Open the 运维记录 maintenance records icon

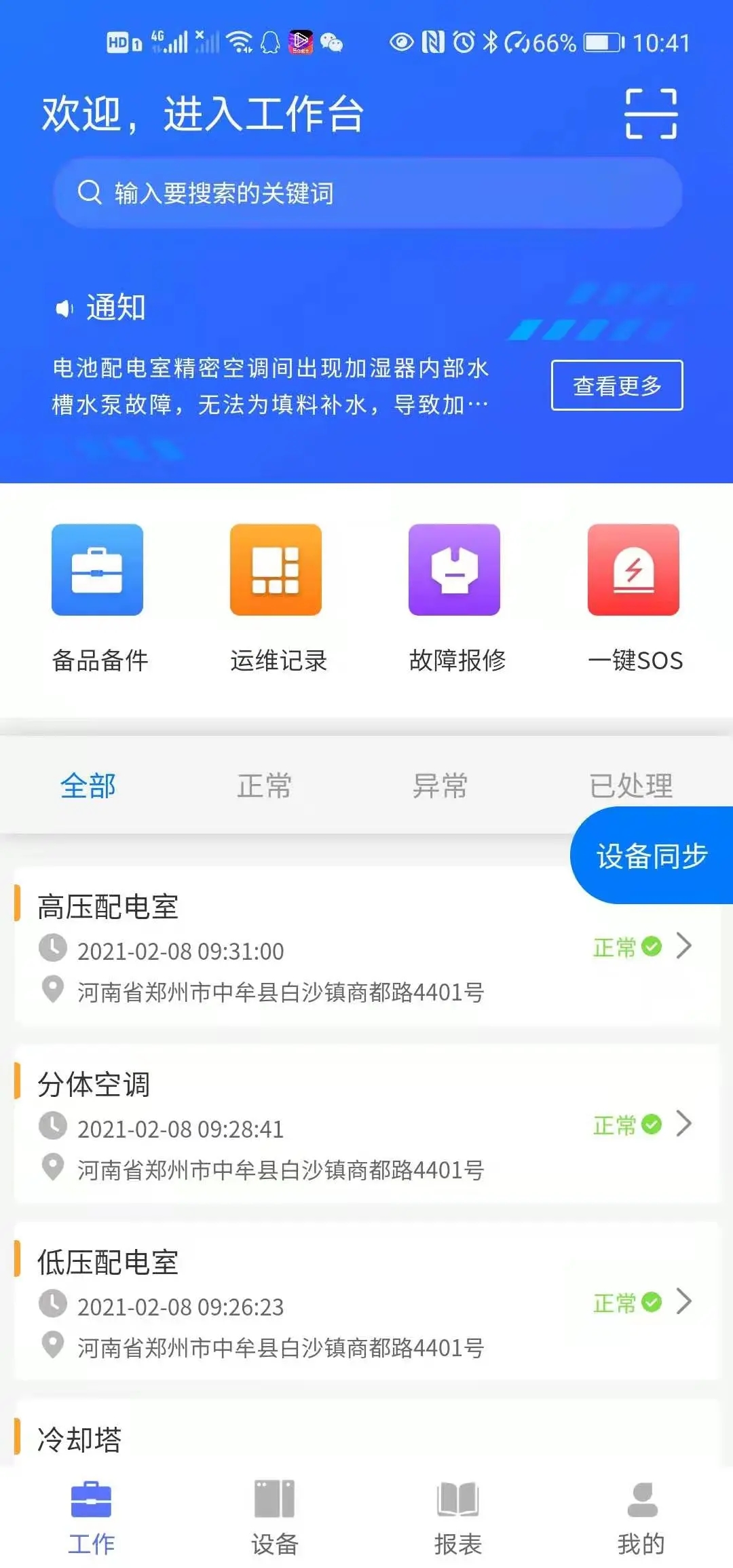[x=276, y=571]
